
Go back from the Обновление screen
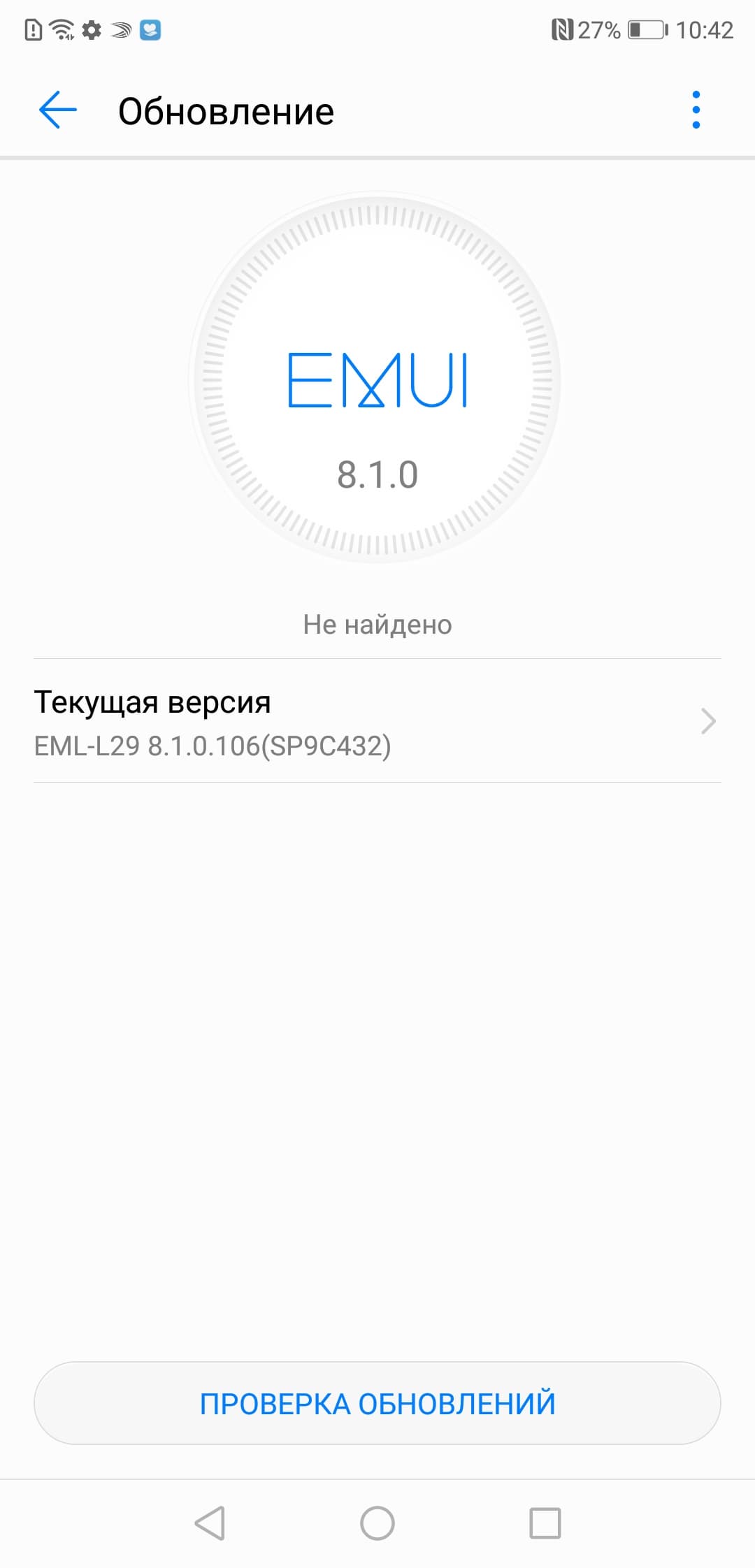(x=57, y=110)
